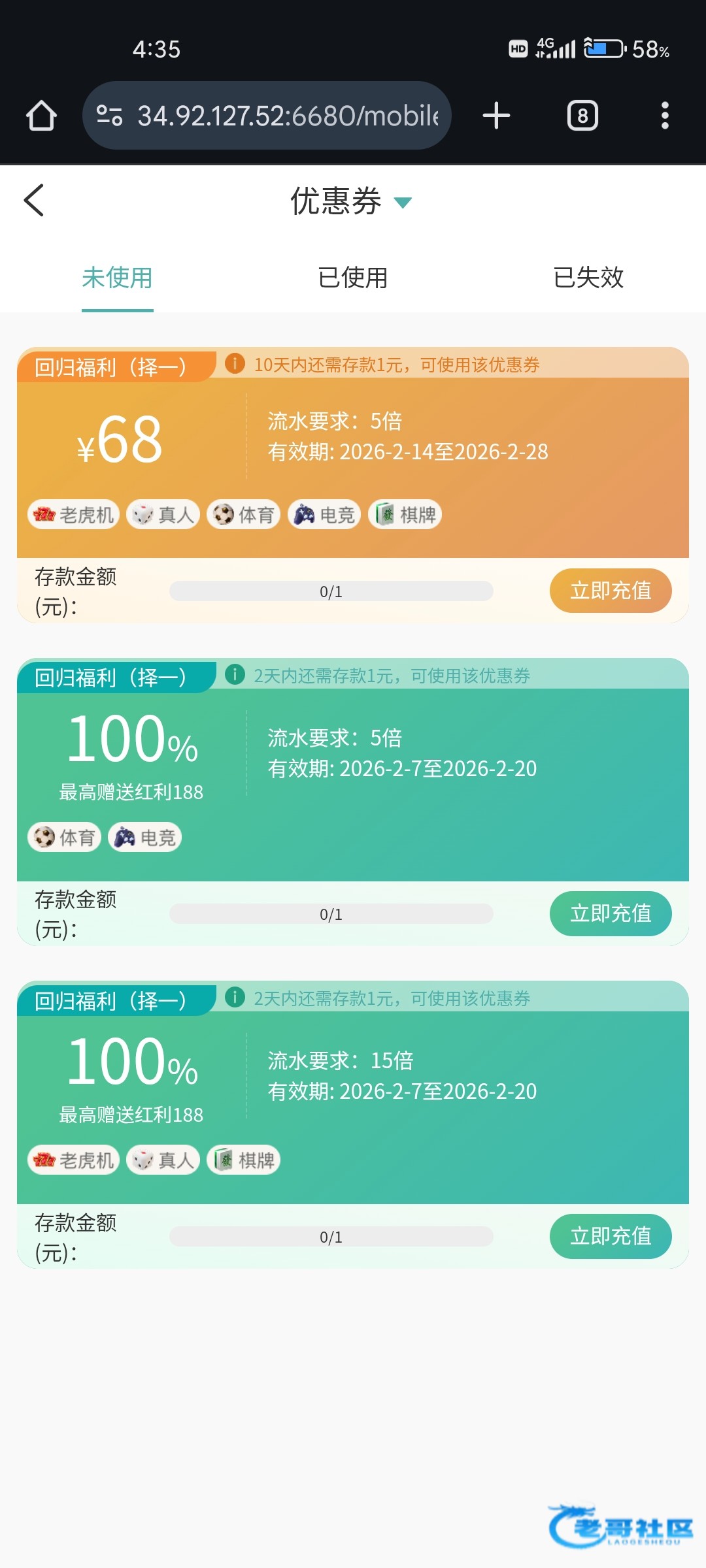This screenshot has width=706, height=1568.
Task: Open the browser home page
Action: (41, 116)
